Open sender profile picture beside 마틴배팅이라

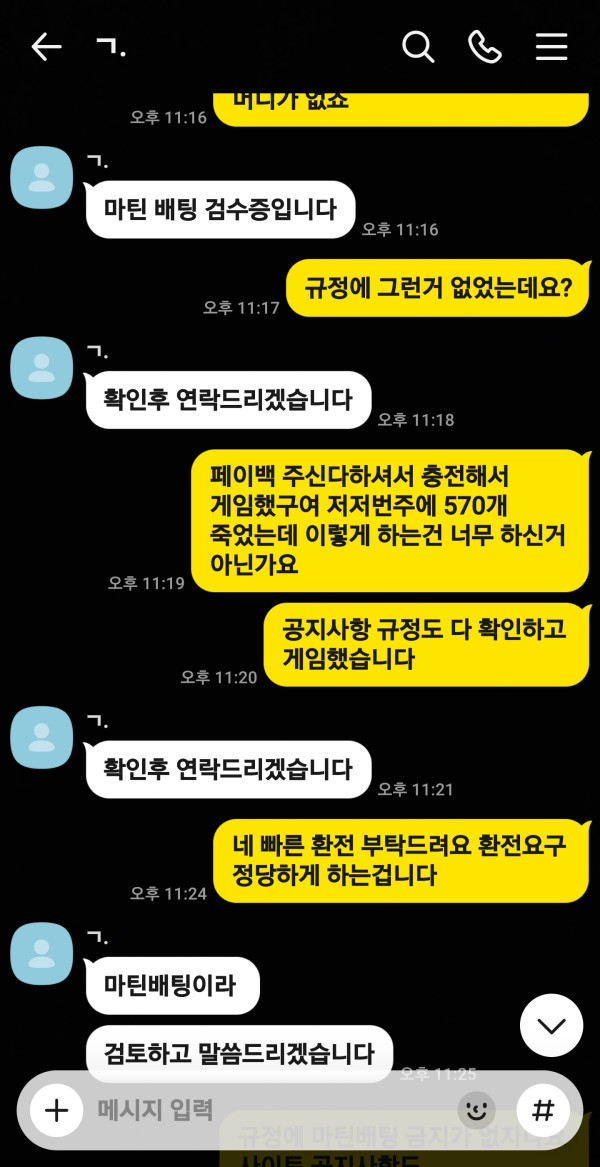coord(42,954)
